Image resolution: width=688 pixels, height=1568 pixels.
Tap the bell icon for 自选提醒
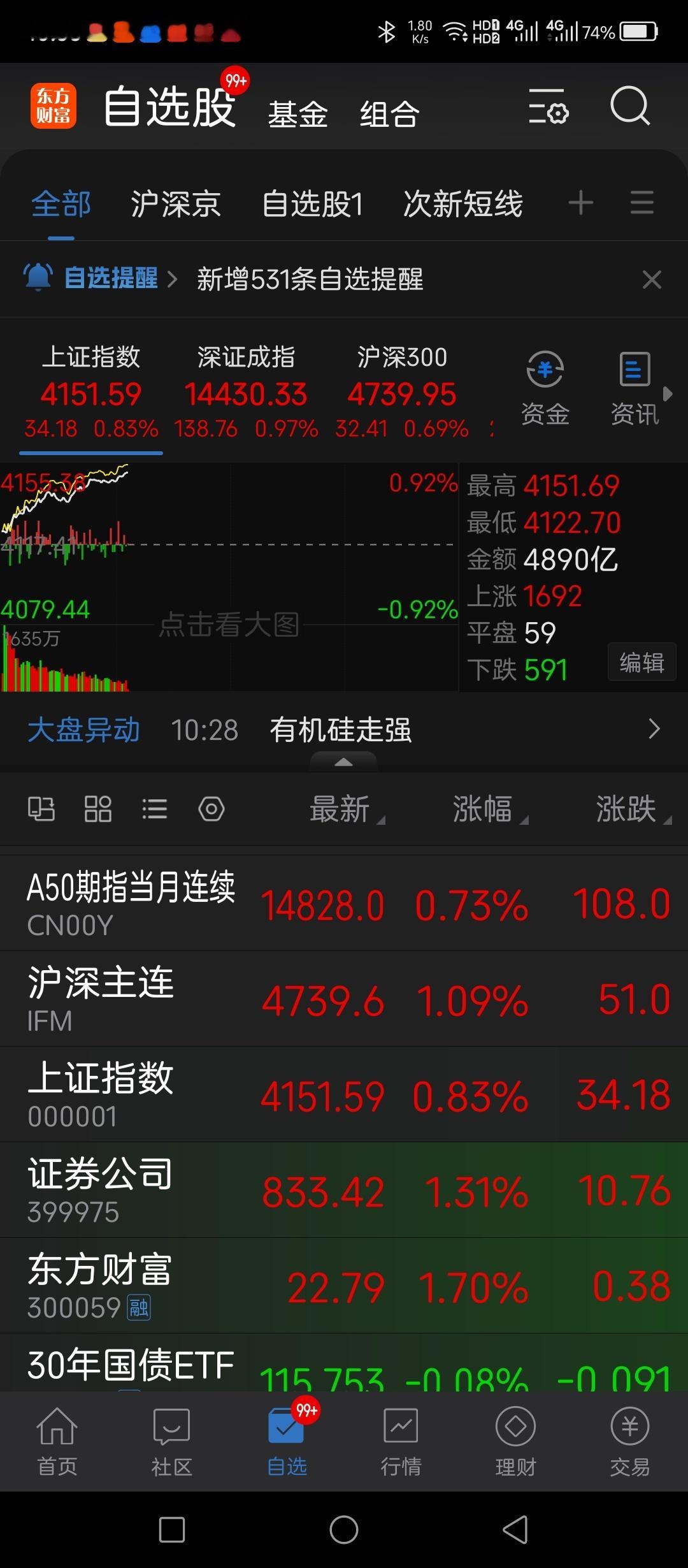pos(38,275)
